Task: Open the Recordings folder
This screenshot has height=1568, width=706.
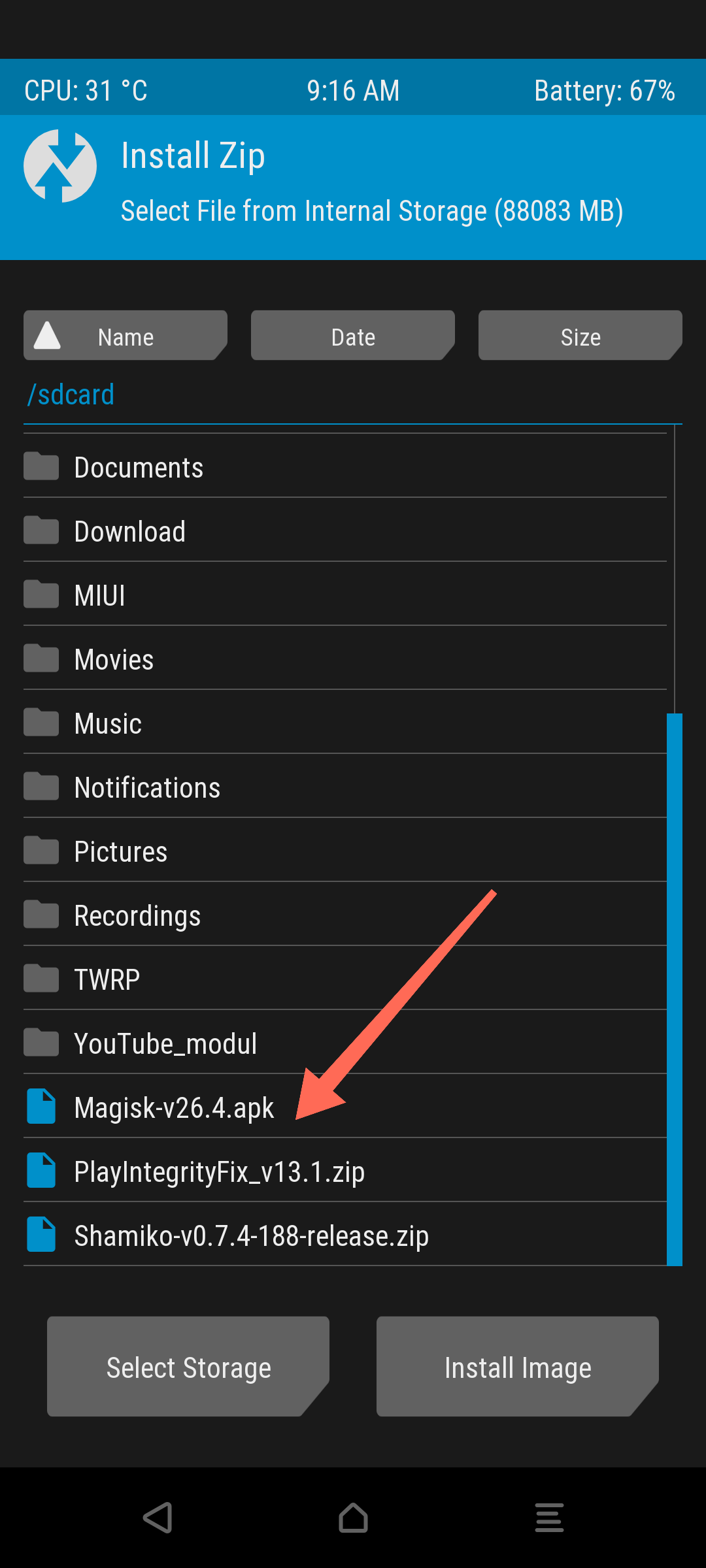Action: point(137,915)
